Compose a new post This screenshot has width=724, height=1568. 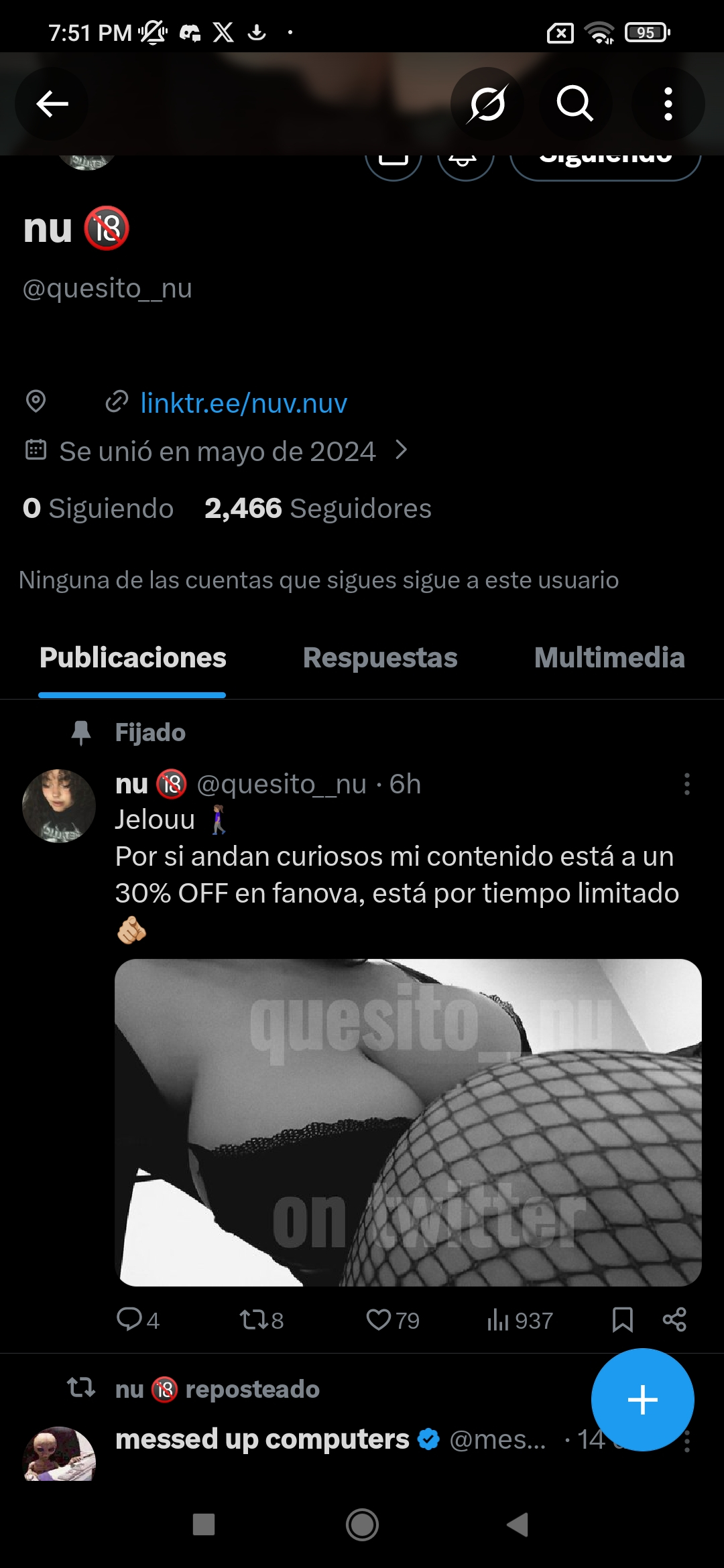[x=642, y=1400]
